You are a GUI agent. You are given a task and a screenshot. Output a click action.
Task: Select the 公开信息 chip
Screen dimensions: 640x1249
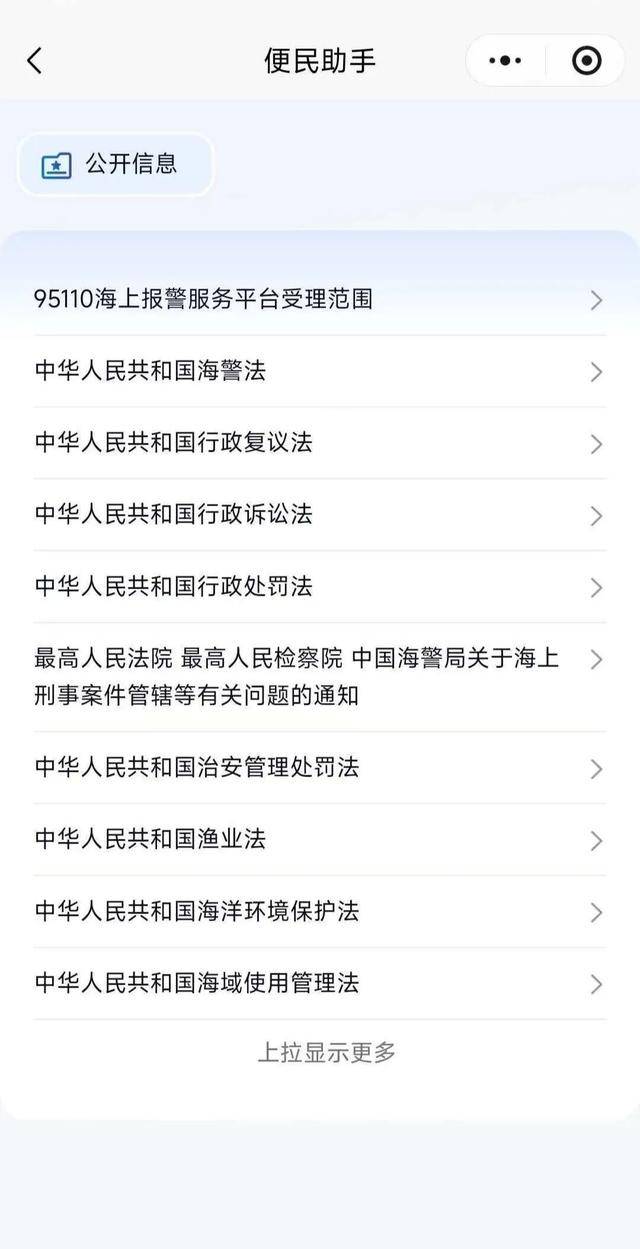click(x=115, y=165)
